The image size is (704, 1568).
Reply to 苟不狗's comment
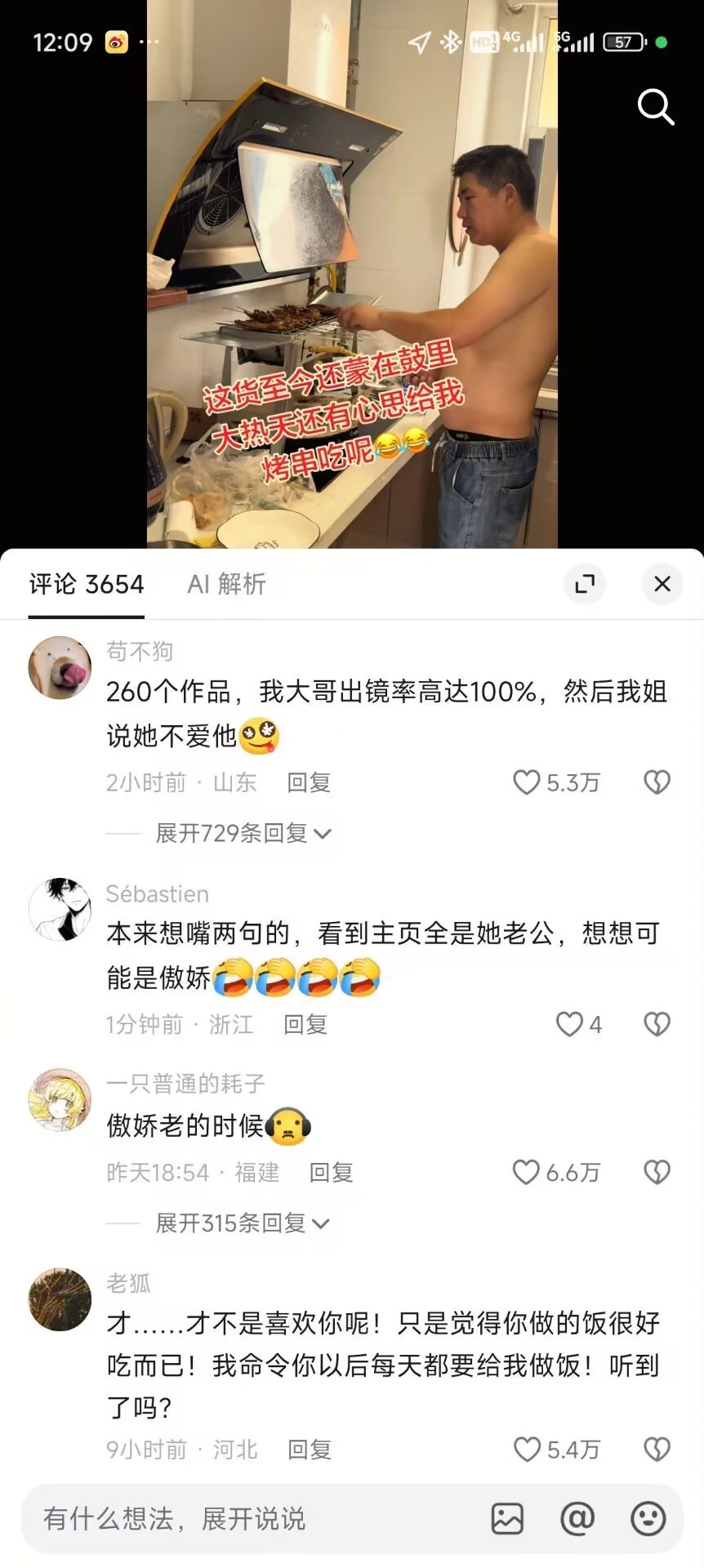pyautogui.click(x=309, y=782)
